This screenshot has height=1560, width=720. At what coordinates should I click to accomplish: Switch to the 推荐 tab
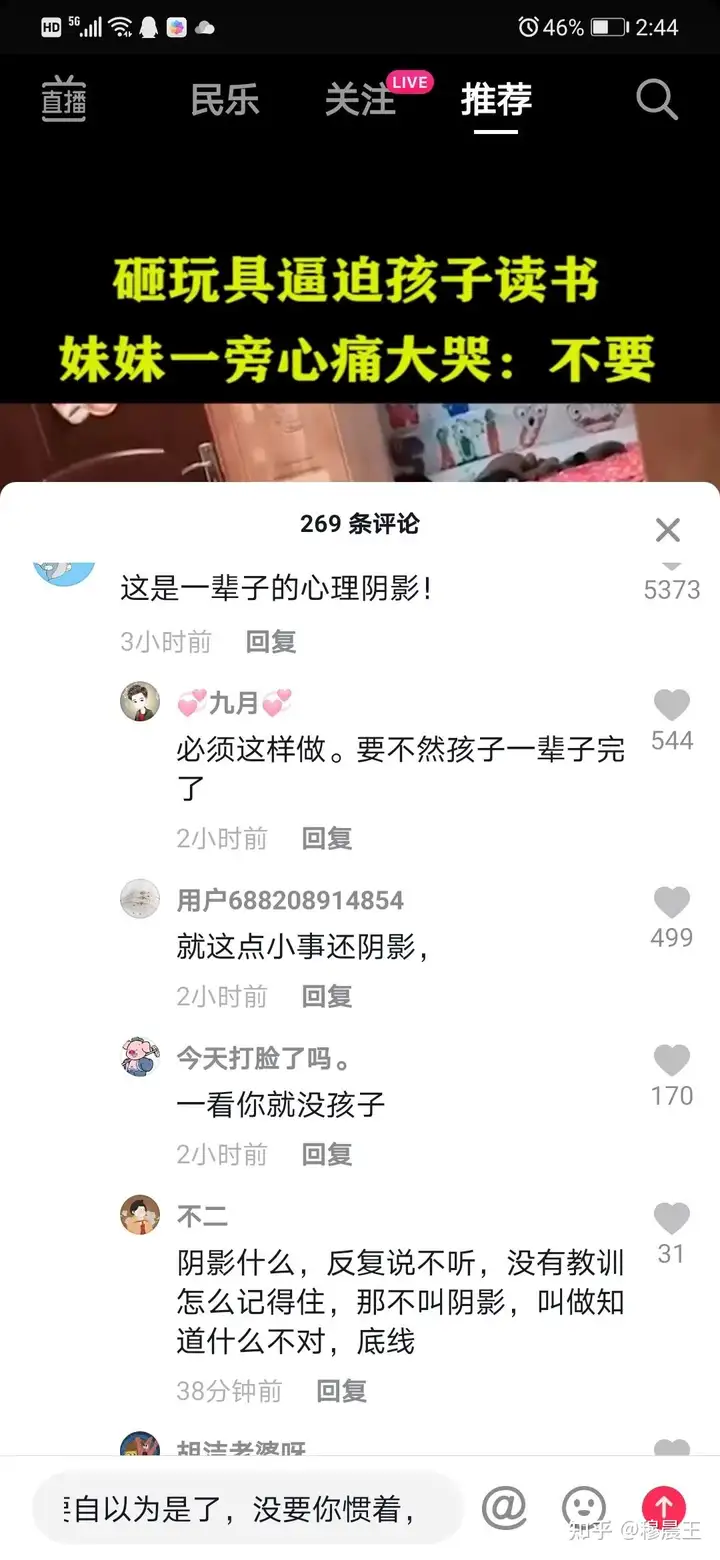pyautogui.click(x=496, y=100)
